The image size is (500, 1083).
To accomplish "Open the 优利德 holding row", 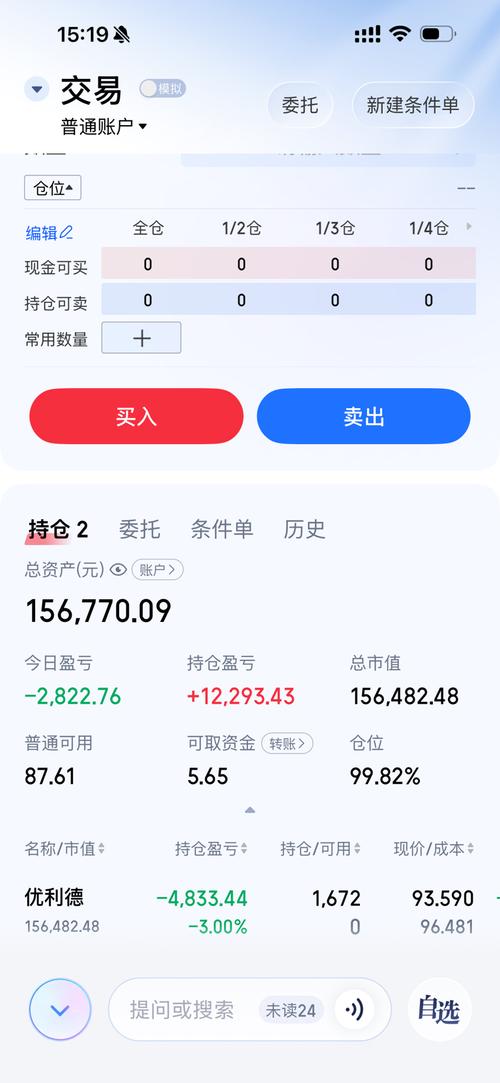I will (x=250, y=911).
